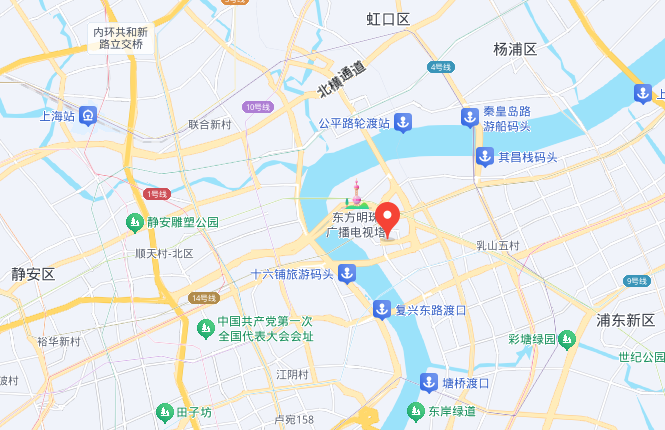
Task: Tap the 秦皇岛路游船码头 marker
Action: [468, 118]
